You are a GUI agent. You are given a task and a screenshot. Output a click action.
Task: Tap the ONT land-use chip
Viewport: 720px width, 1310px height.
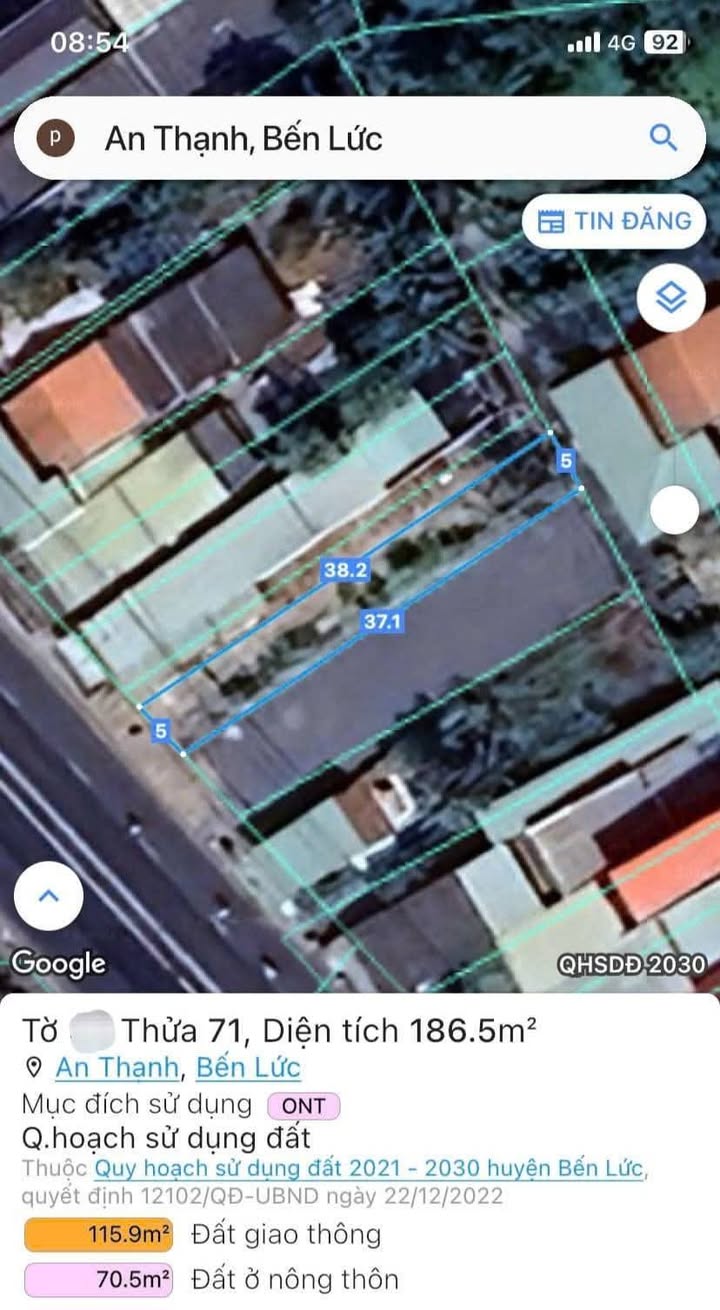tap(303, 1106)
